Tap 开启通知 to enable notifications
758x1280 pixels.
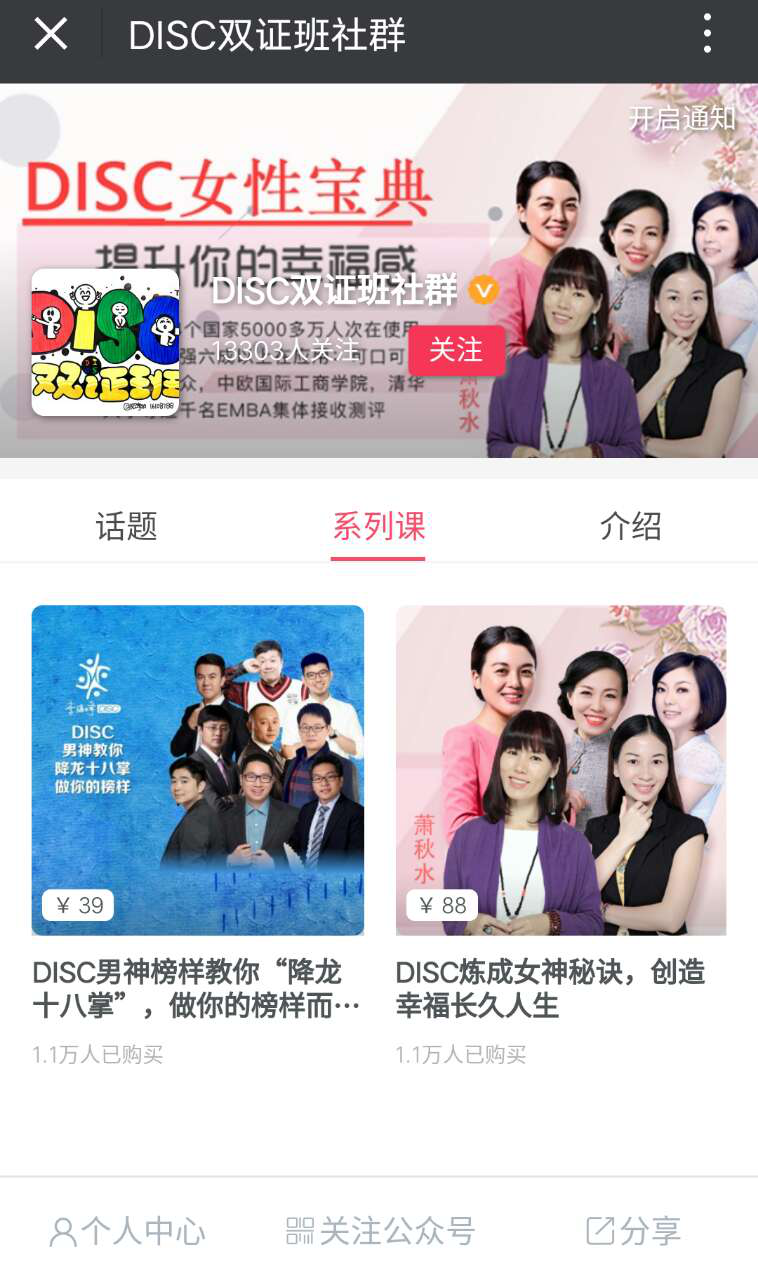[x=682, y=118]
